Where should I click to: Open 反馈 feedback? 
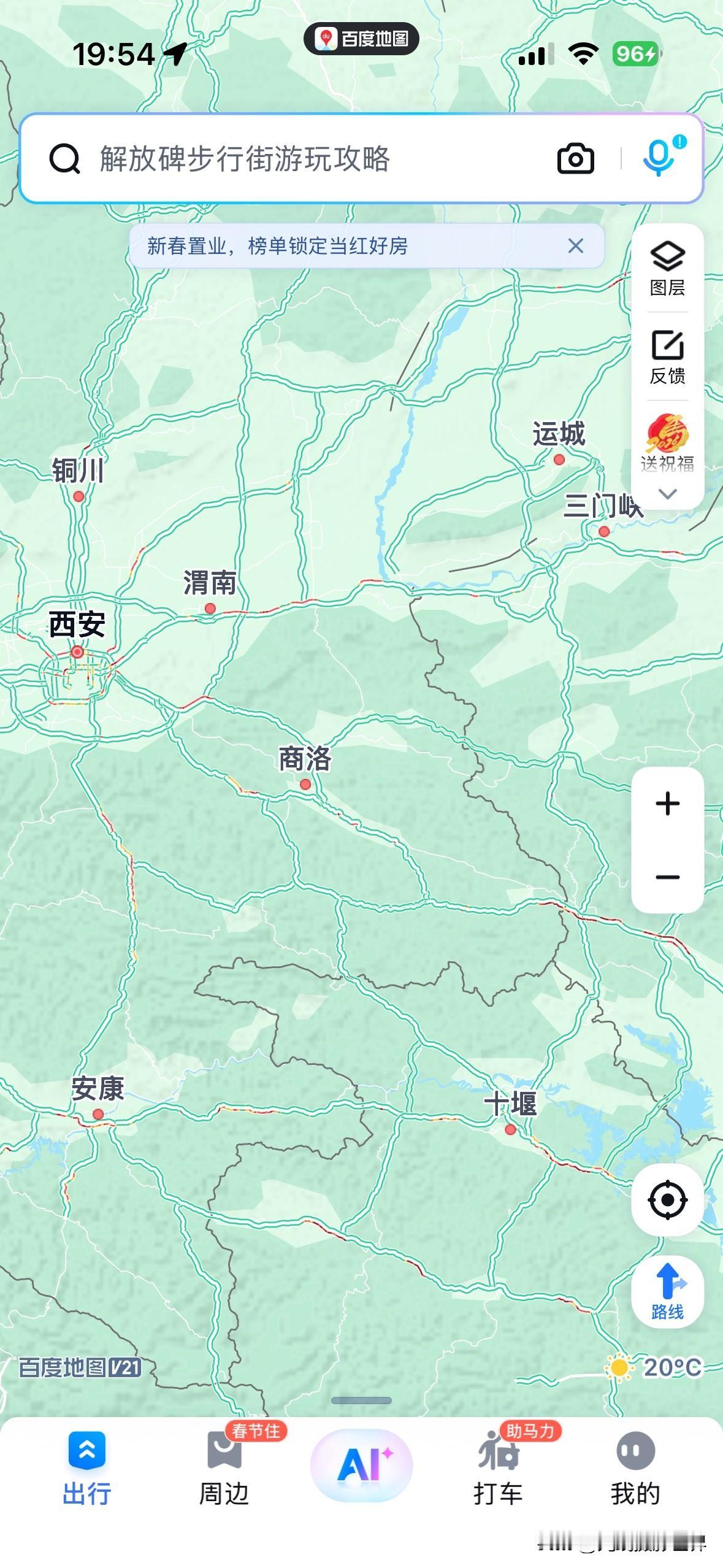[667, 357]
